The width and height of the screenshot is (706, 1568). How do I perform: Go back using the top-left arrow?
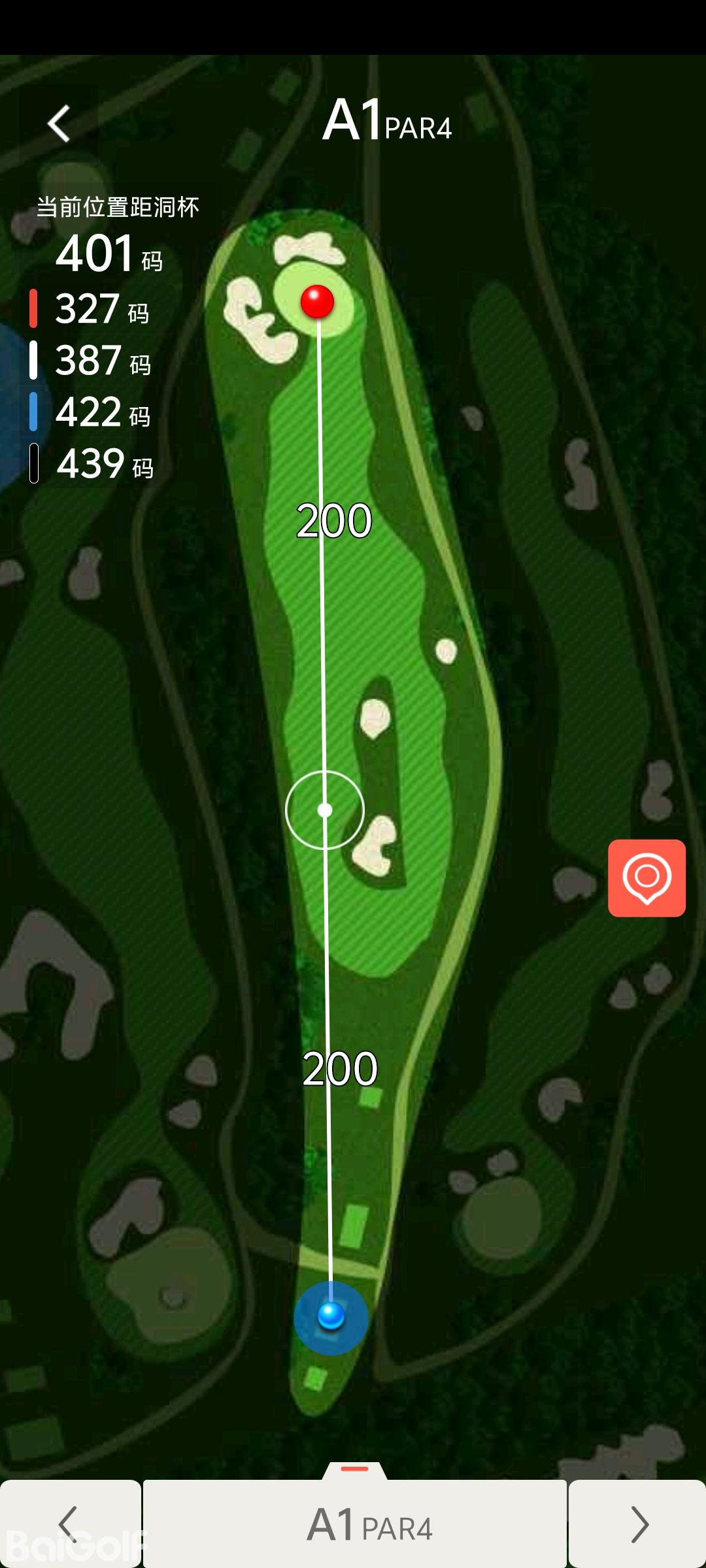[59, 123]
